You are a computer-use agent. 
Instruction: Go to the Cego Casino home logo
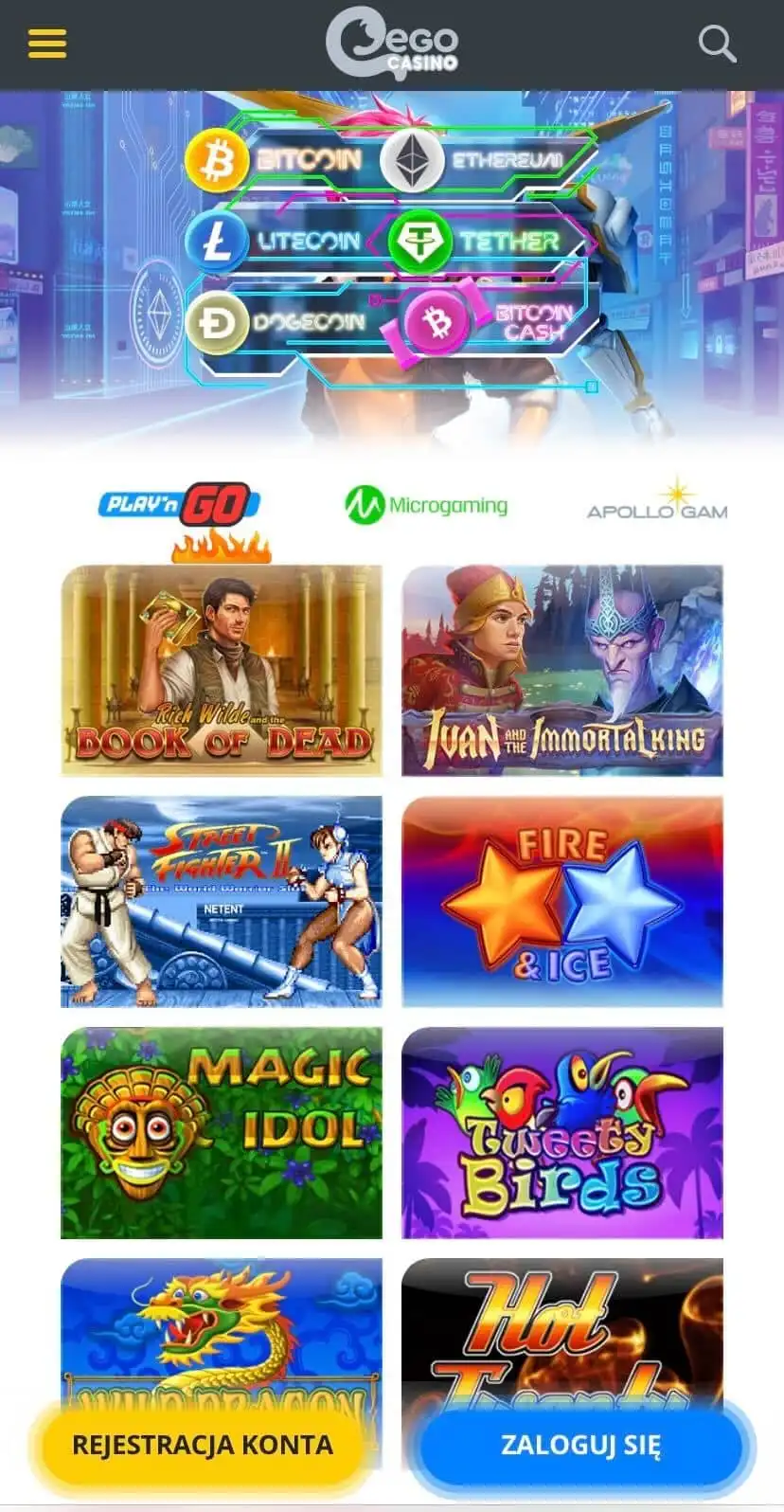click(x=392, y=44)
